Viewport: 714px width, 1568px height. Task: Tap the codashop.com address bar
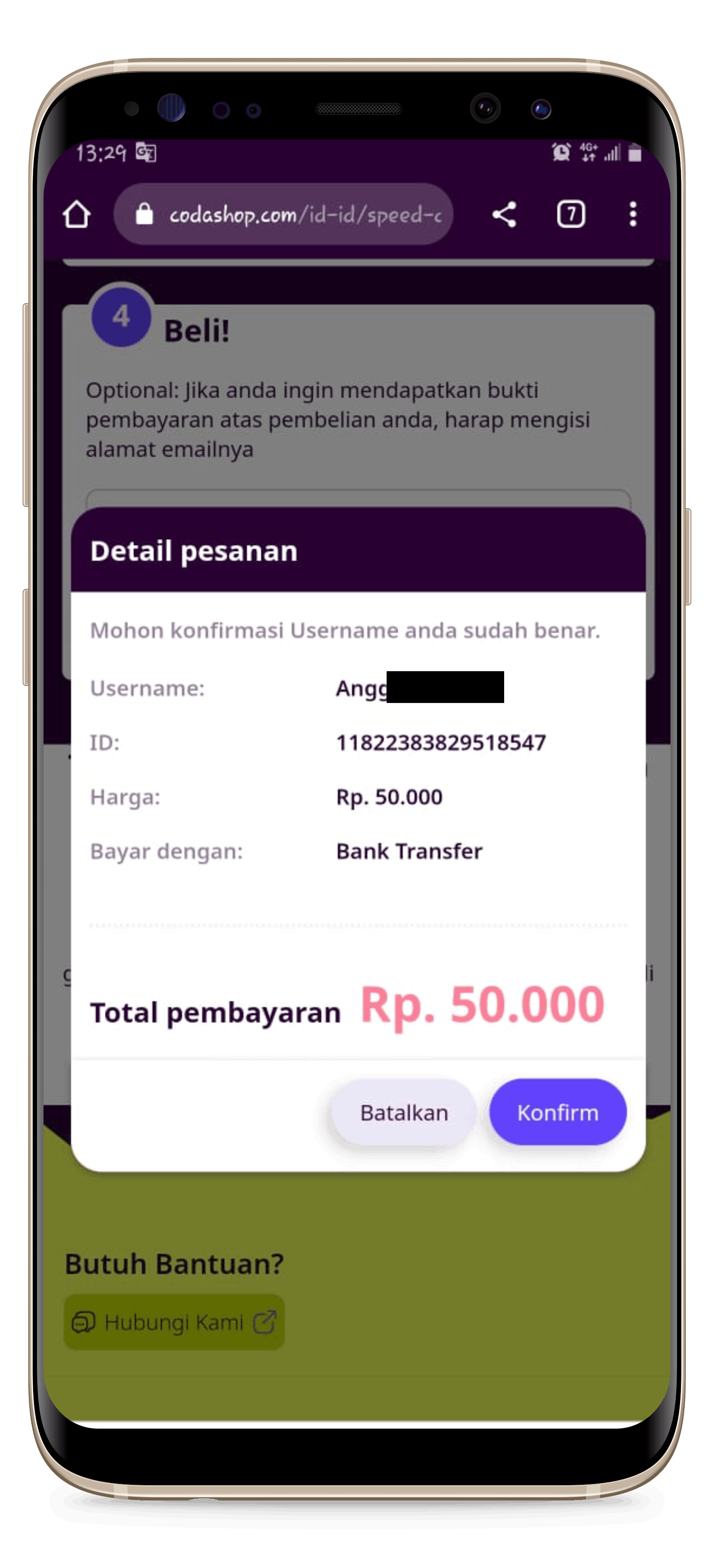click(283, 214)
